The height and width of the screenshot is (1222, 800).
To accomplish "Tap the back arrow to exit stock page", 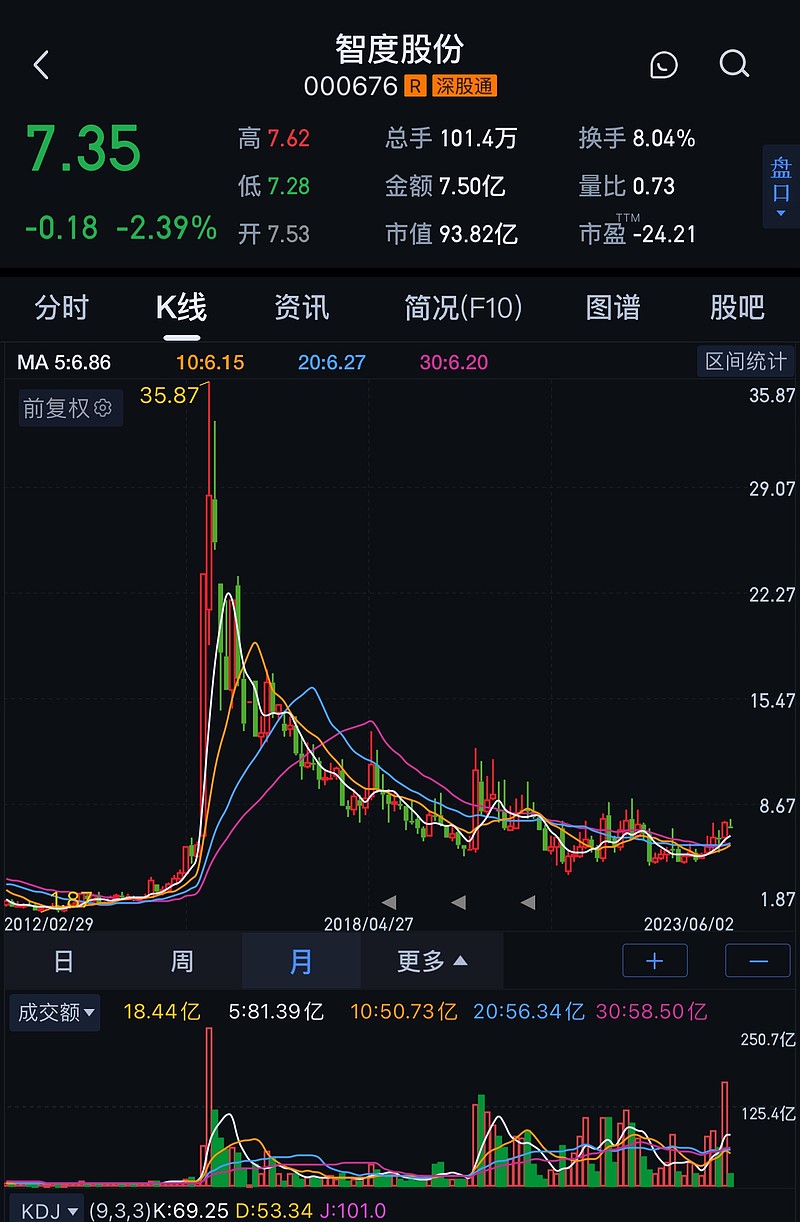I will tap(40, 64).
